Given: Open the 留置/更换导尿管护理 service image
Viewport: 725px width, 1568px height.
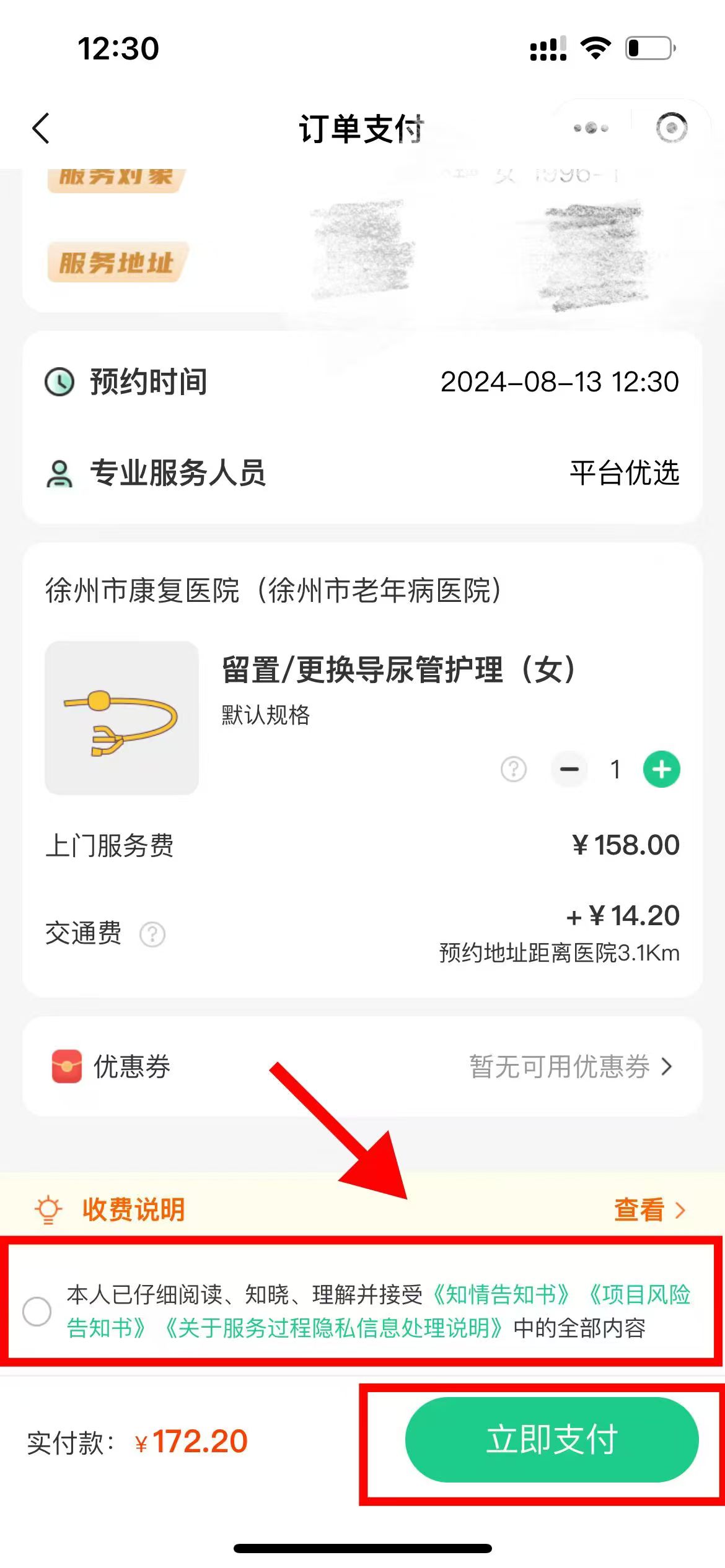Looking at the screenshot, I should (x=122, y=718).
